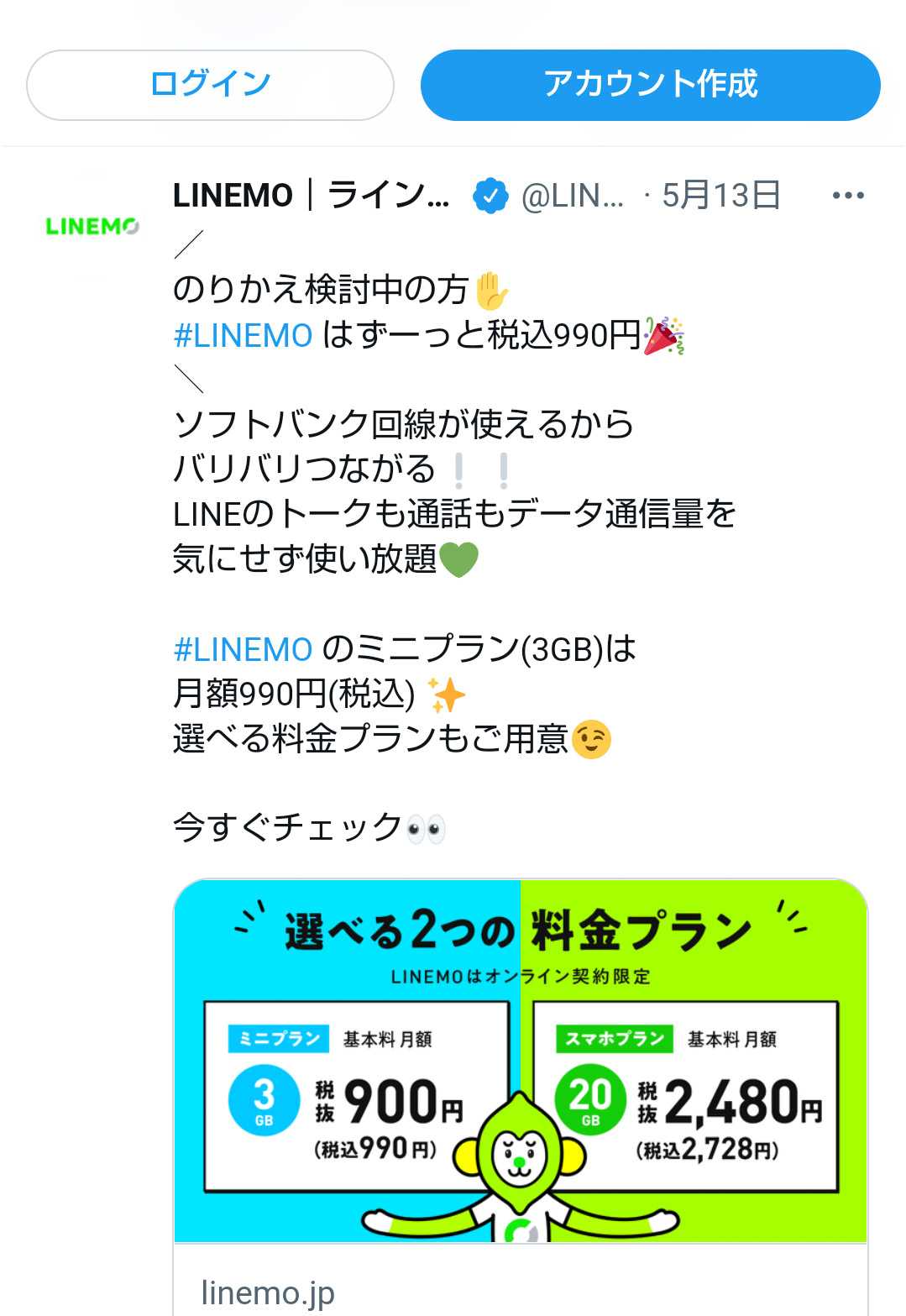The image size is (906, 1316).
Task: Open the tweet's 5月13日 timestamp
Action: coord(721,196)
